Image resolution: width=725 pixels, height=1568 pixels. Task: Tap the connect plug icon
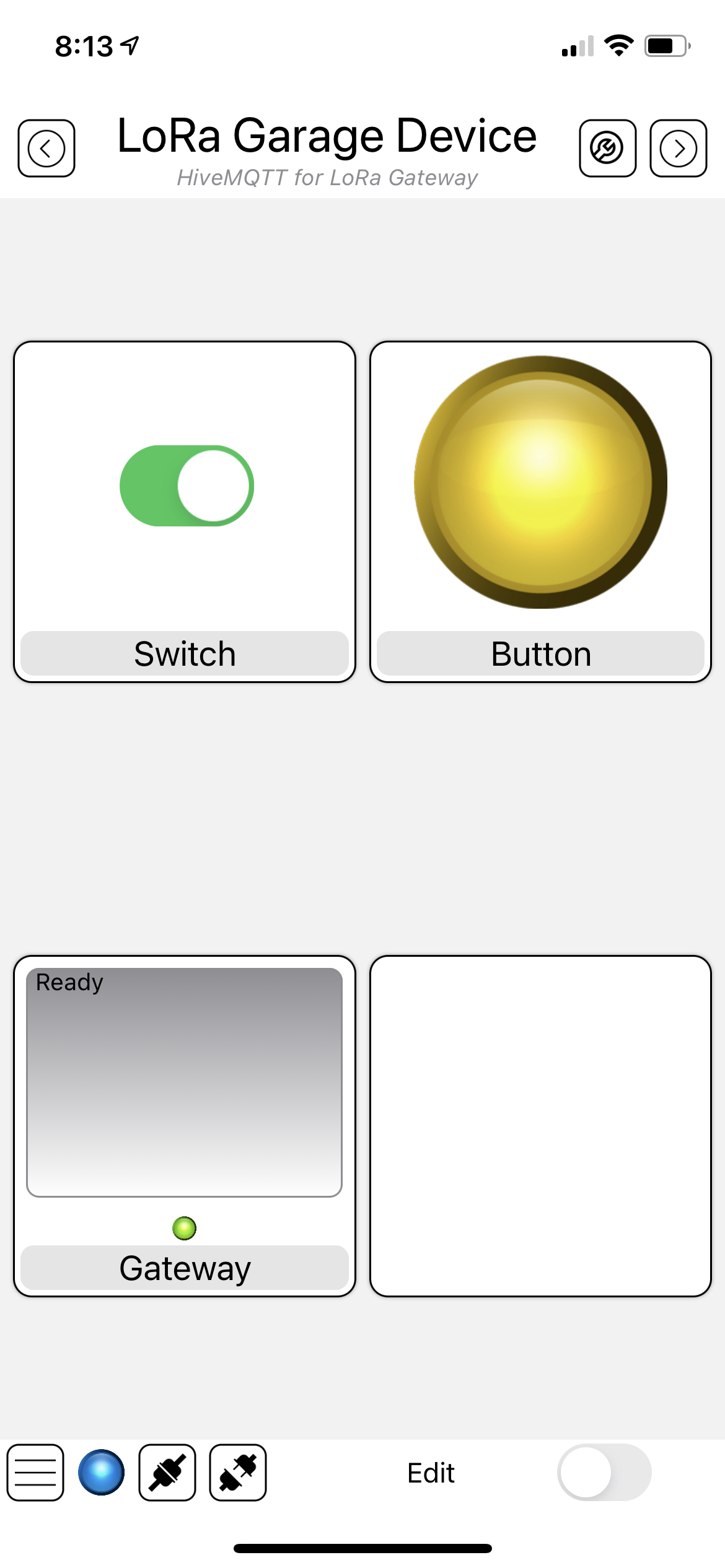click(x=167, y=1472)
